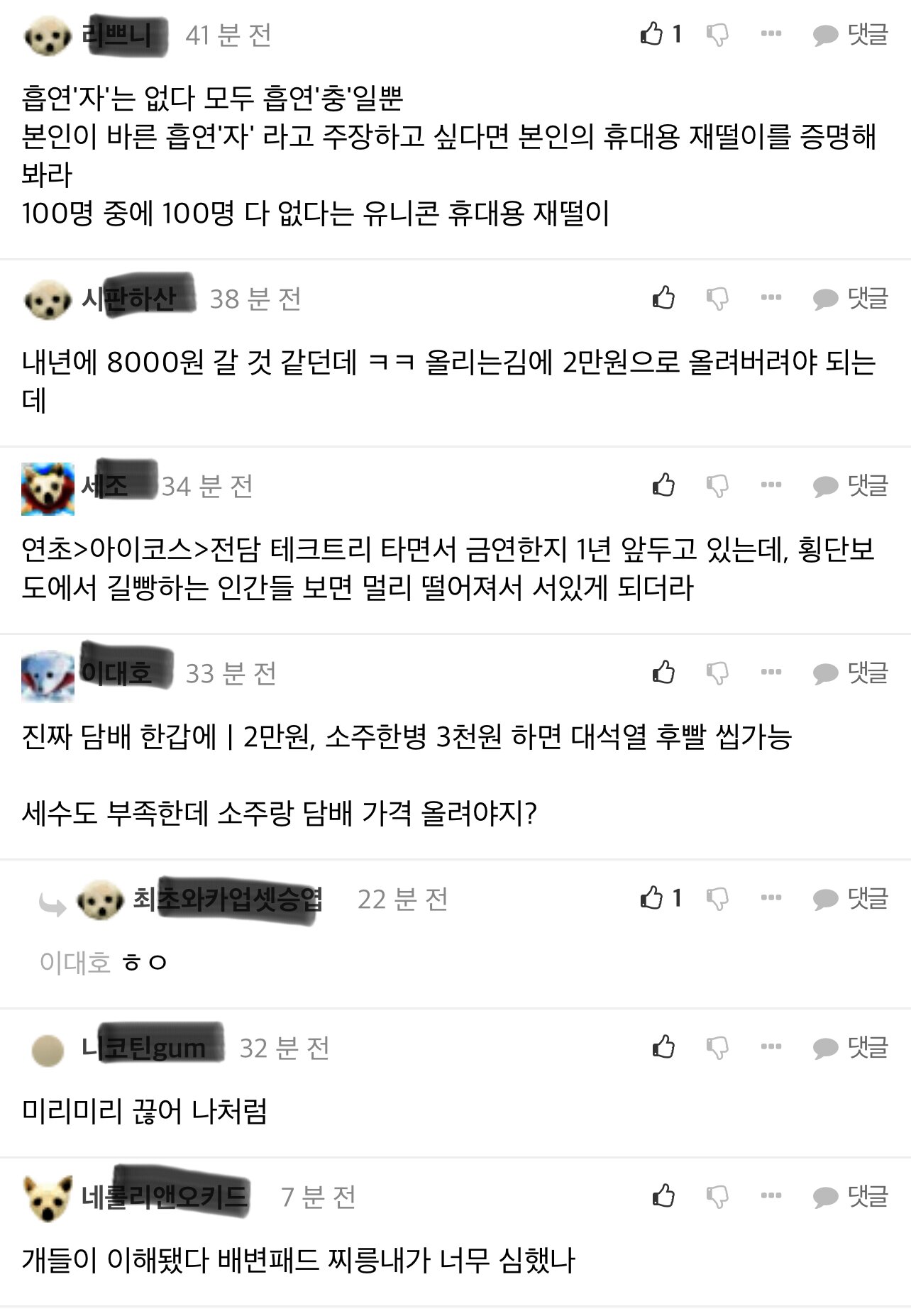
Task: Reply (댓글) to the 32분 전 comment
Action: point(850,1047)
